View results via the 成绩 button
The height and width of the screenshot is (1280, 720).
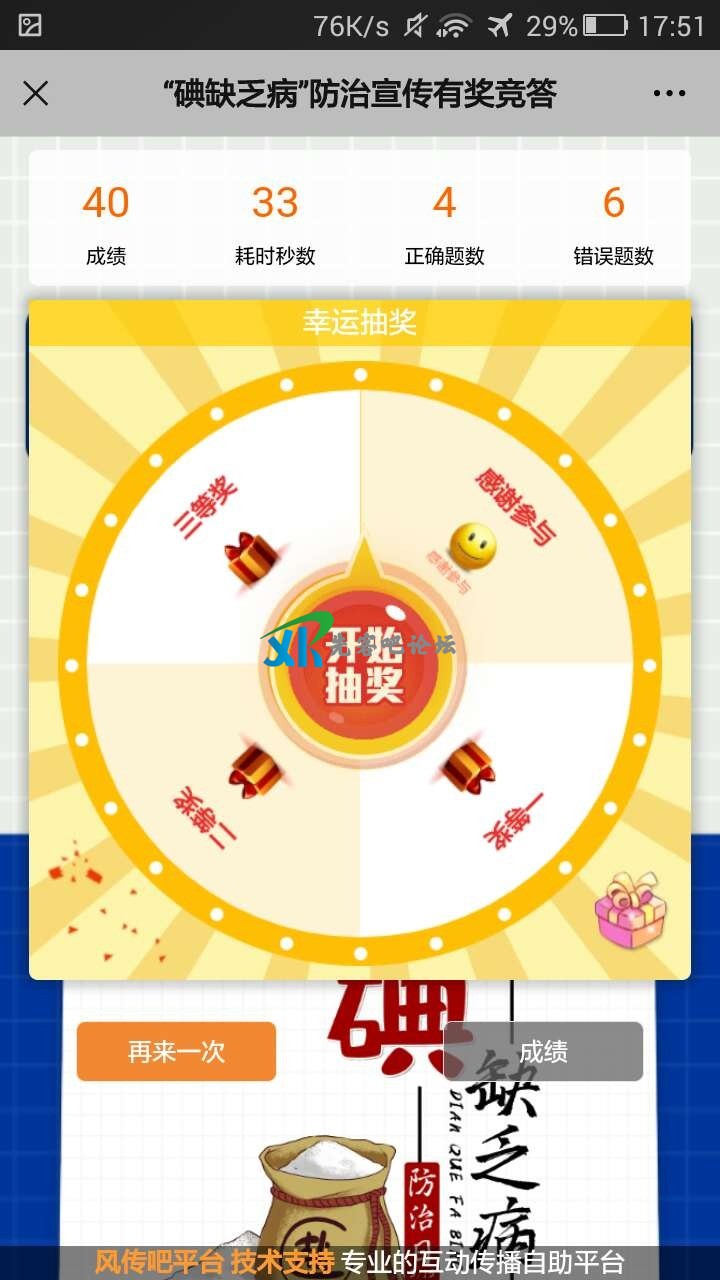point(543,1051)
